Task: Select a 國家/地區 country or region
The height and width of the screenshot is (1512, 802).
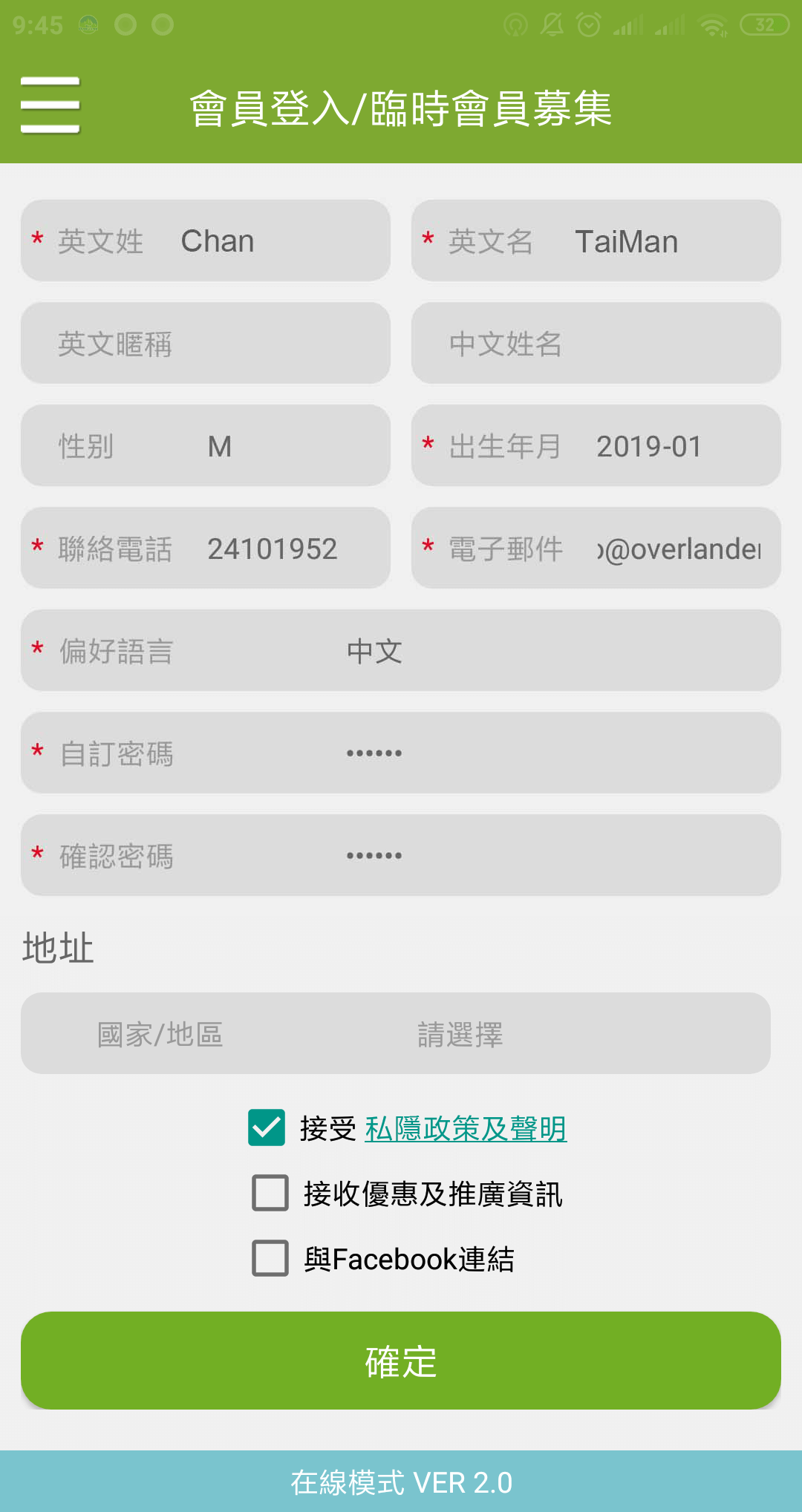Action: point(396,1033)
